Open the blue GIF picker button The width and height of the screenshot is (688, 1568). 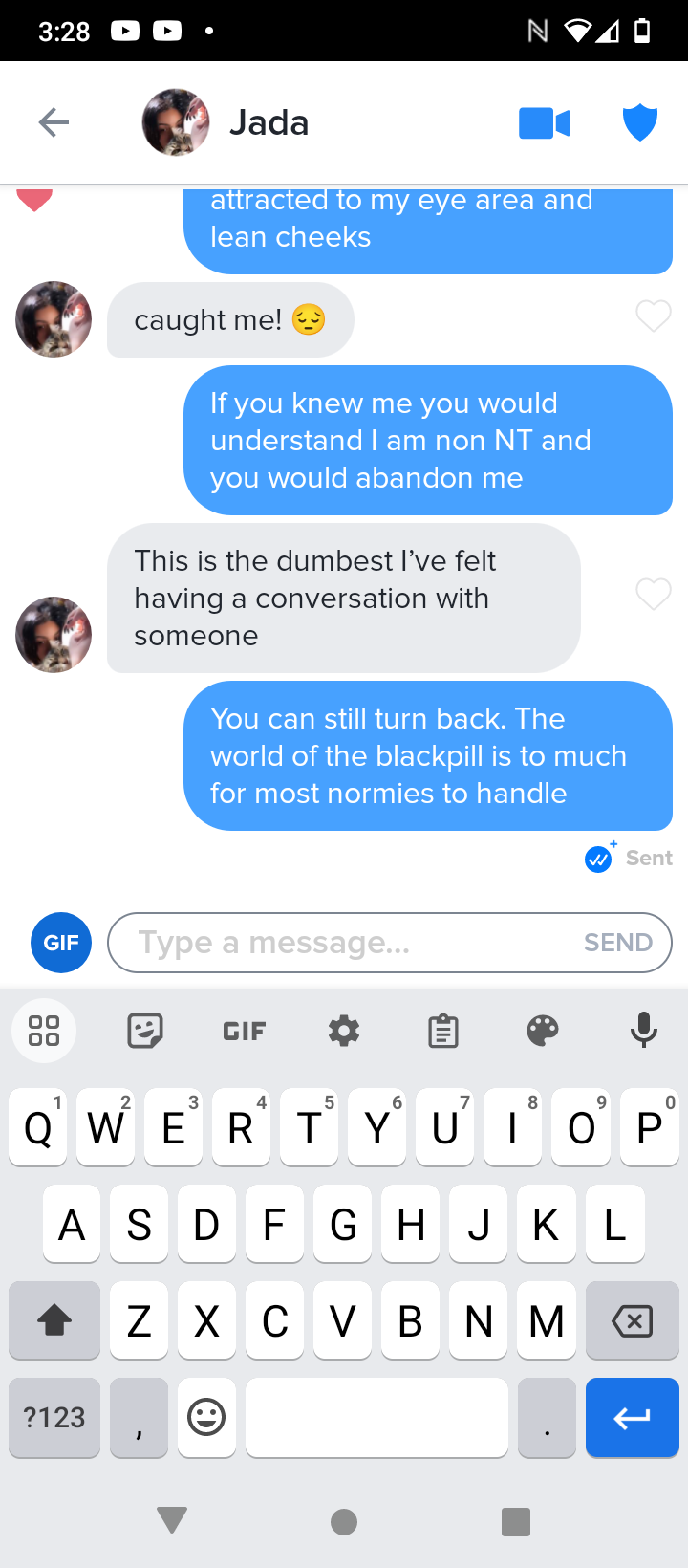pyautogui.click(x=61, y=943)
